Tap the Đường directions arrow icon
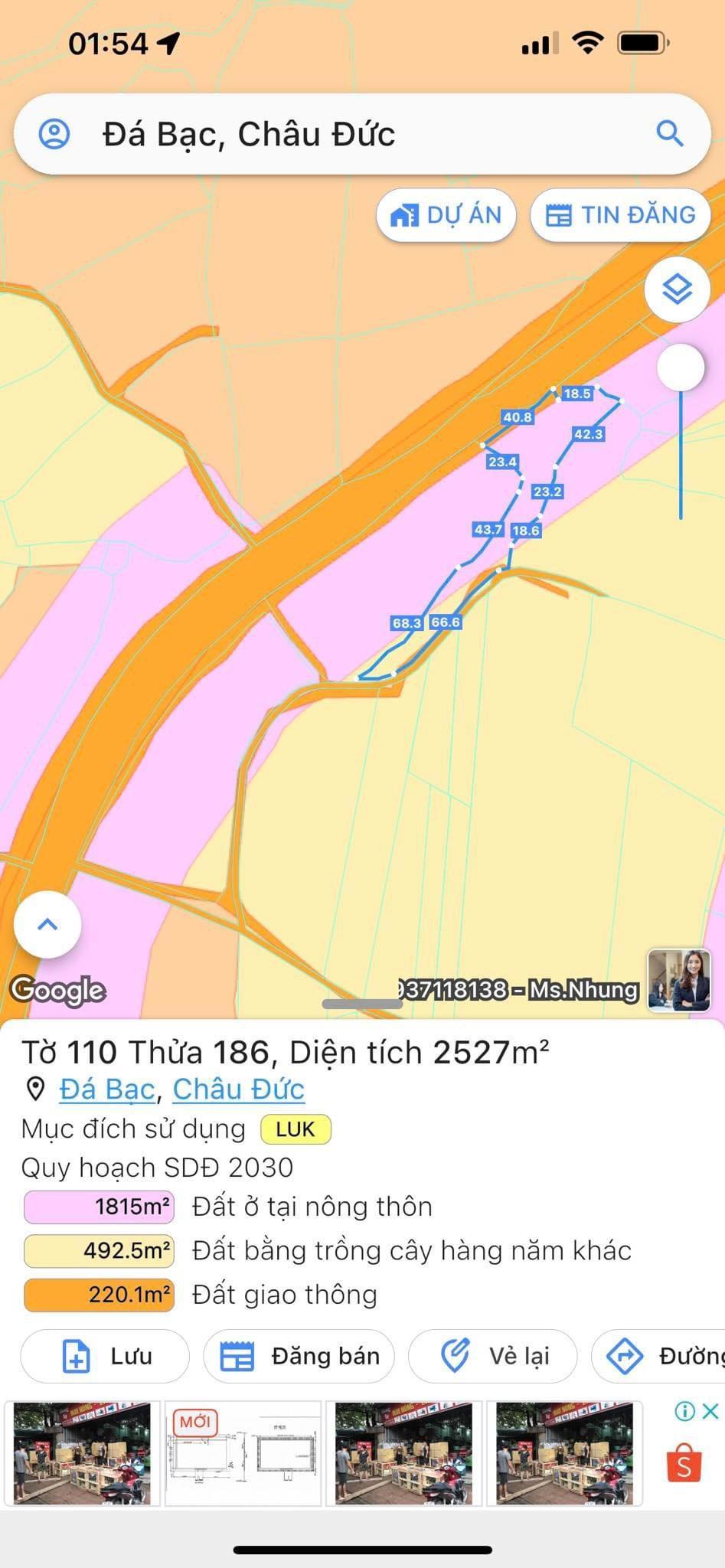This screenshot has height=1568, width=725. click(x=625, y=1355)
